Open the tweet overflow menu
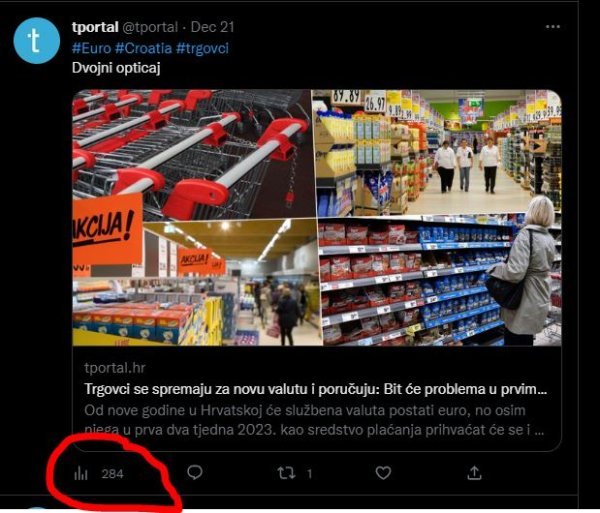 [552, 26]
